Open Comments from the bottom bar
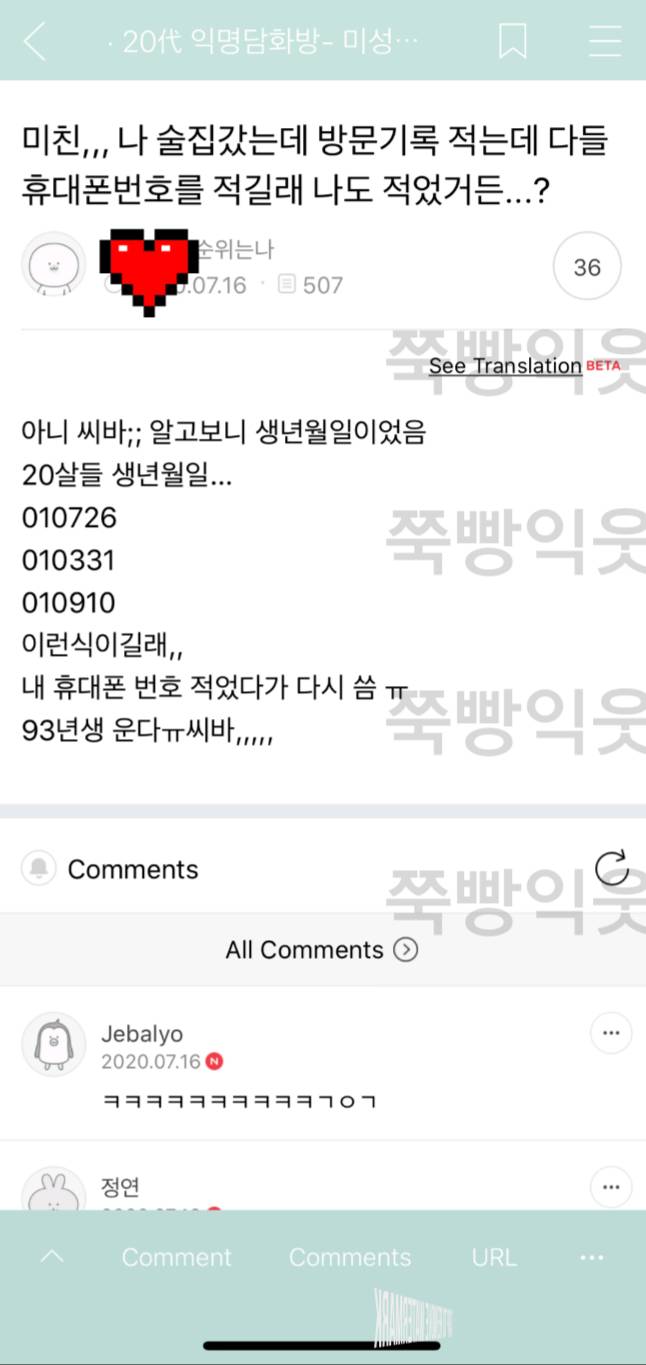 click(350, 1257)
